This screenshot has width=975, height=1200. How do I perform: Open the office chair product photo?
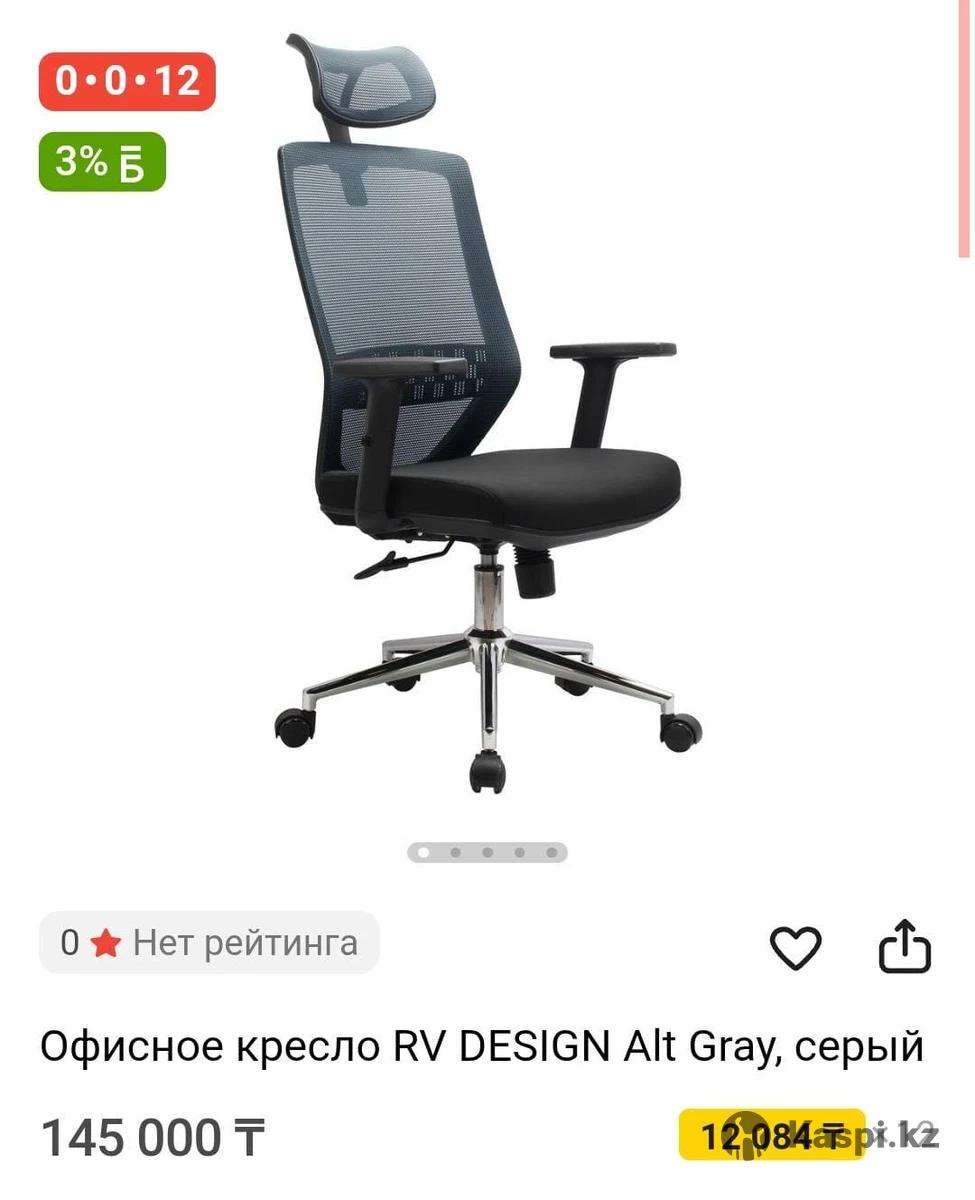pyautogui.click(x=488, y=420)
